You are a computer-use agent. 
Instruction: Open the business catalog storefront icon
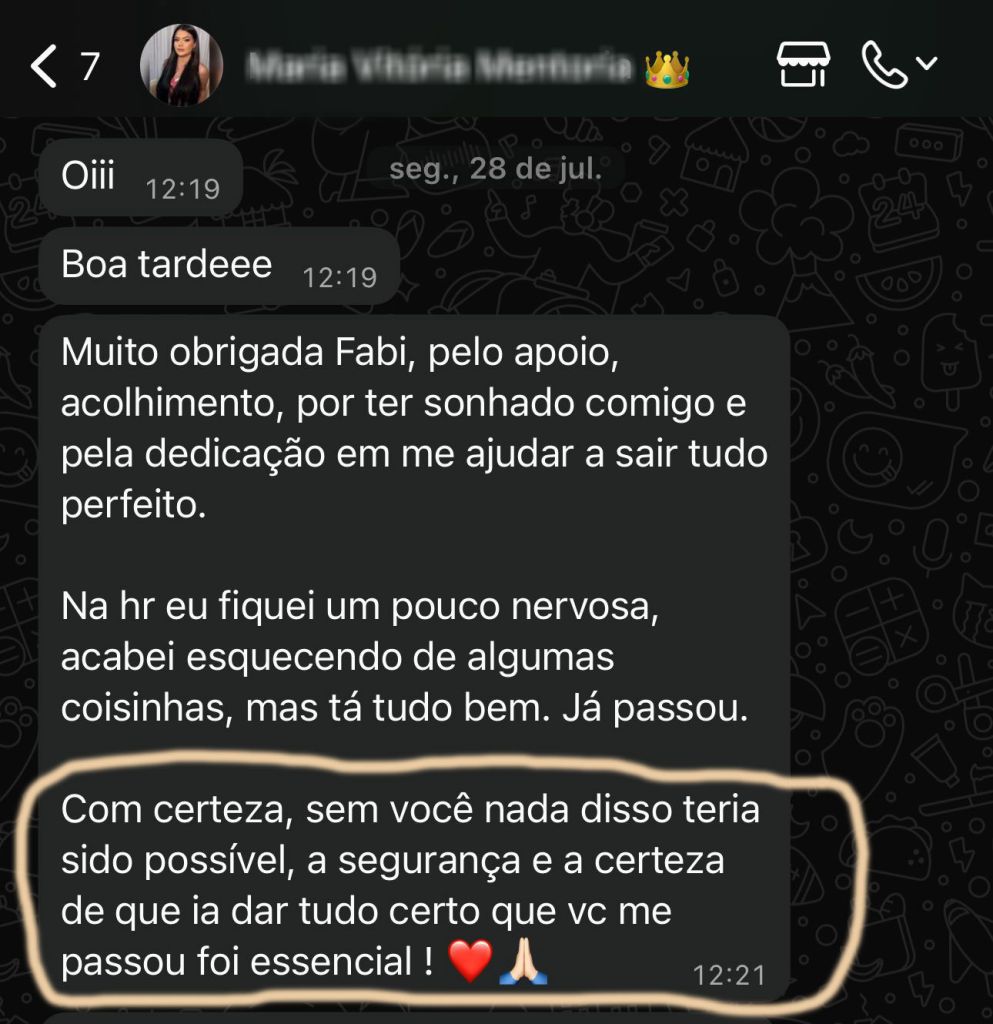(x=803, y=65)
